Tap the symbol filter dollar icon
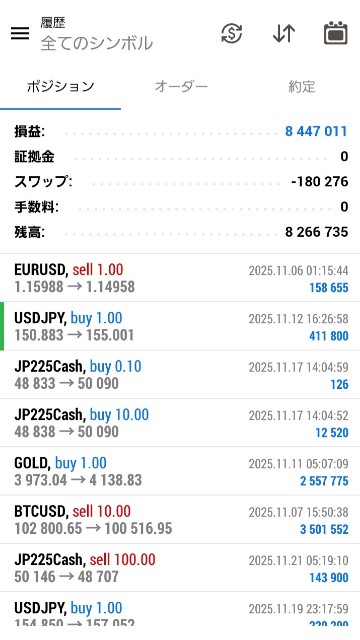 click(231, 33)
